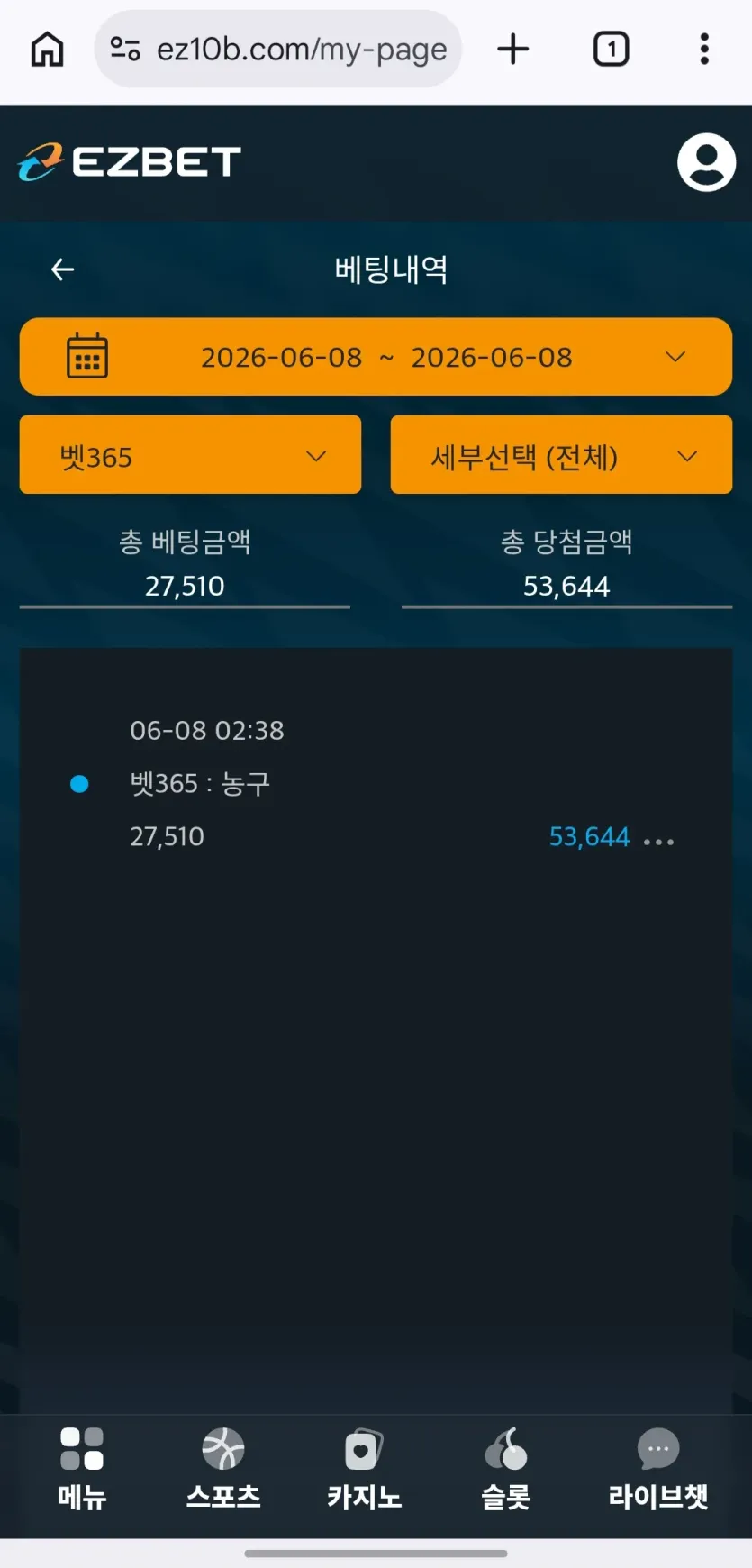Open a new browser tab

[513, 49]
